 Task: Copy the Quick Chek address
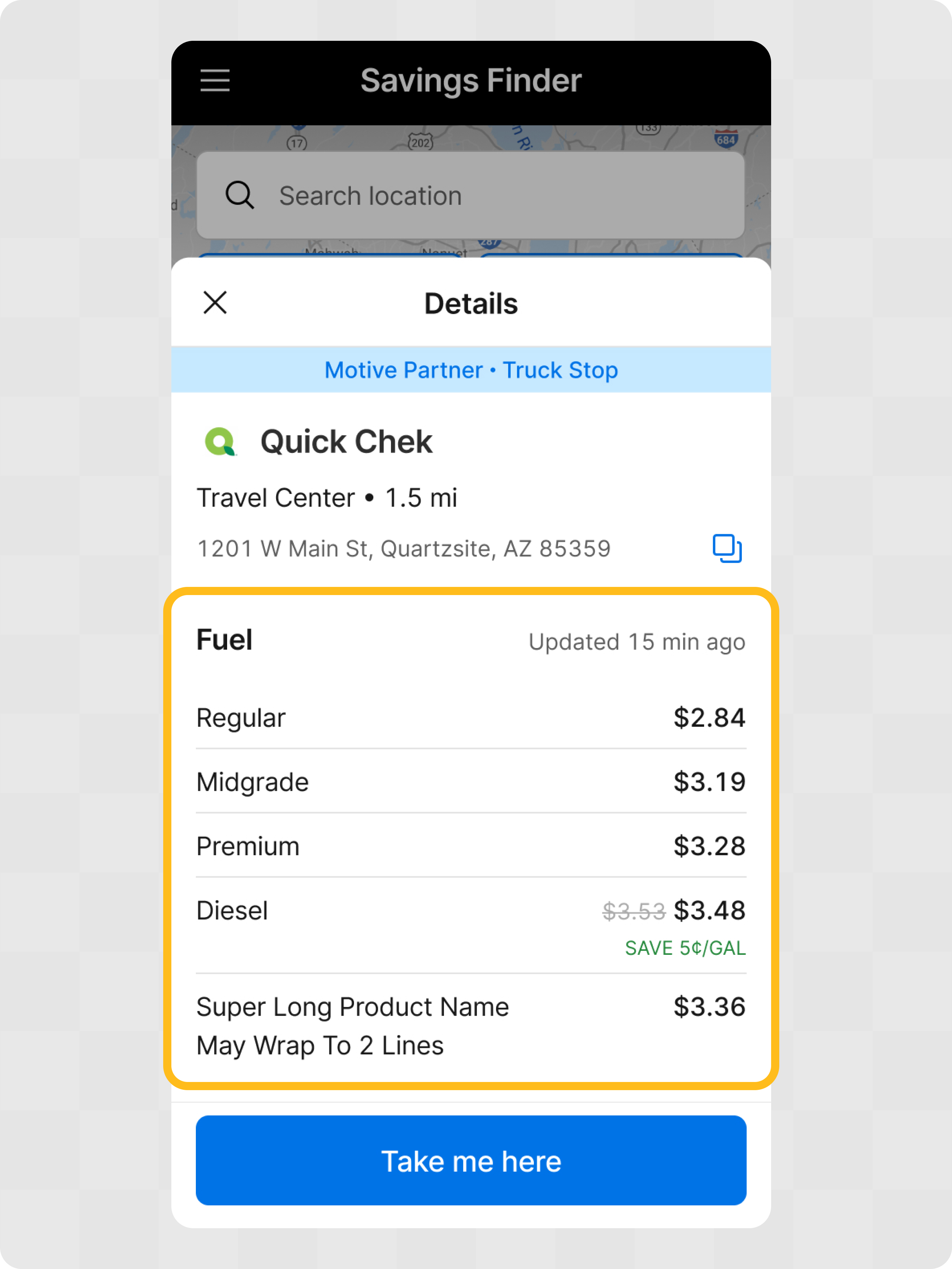click(x=727, y=548)
